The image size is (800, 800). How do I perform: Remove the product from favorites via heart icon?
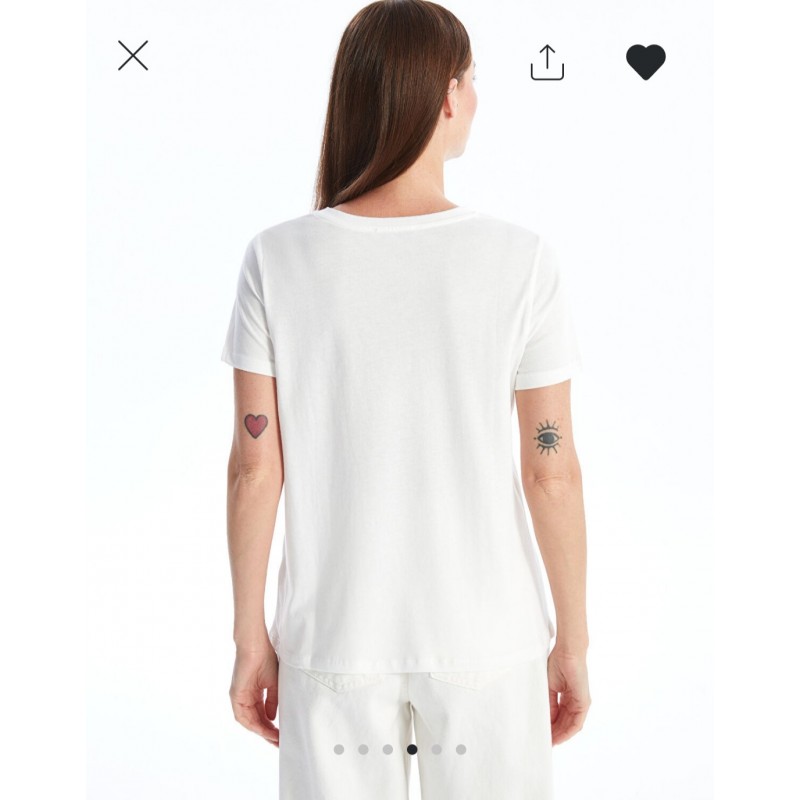645,62
